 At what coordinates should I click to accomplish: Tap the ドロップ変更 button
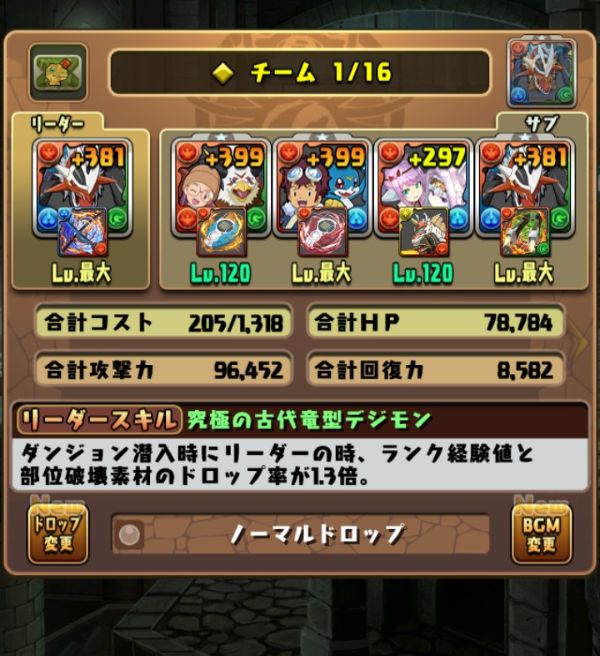coord(57,533)
